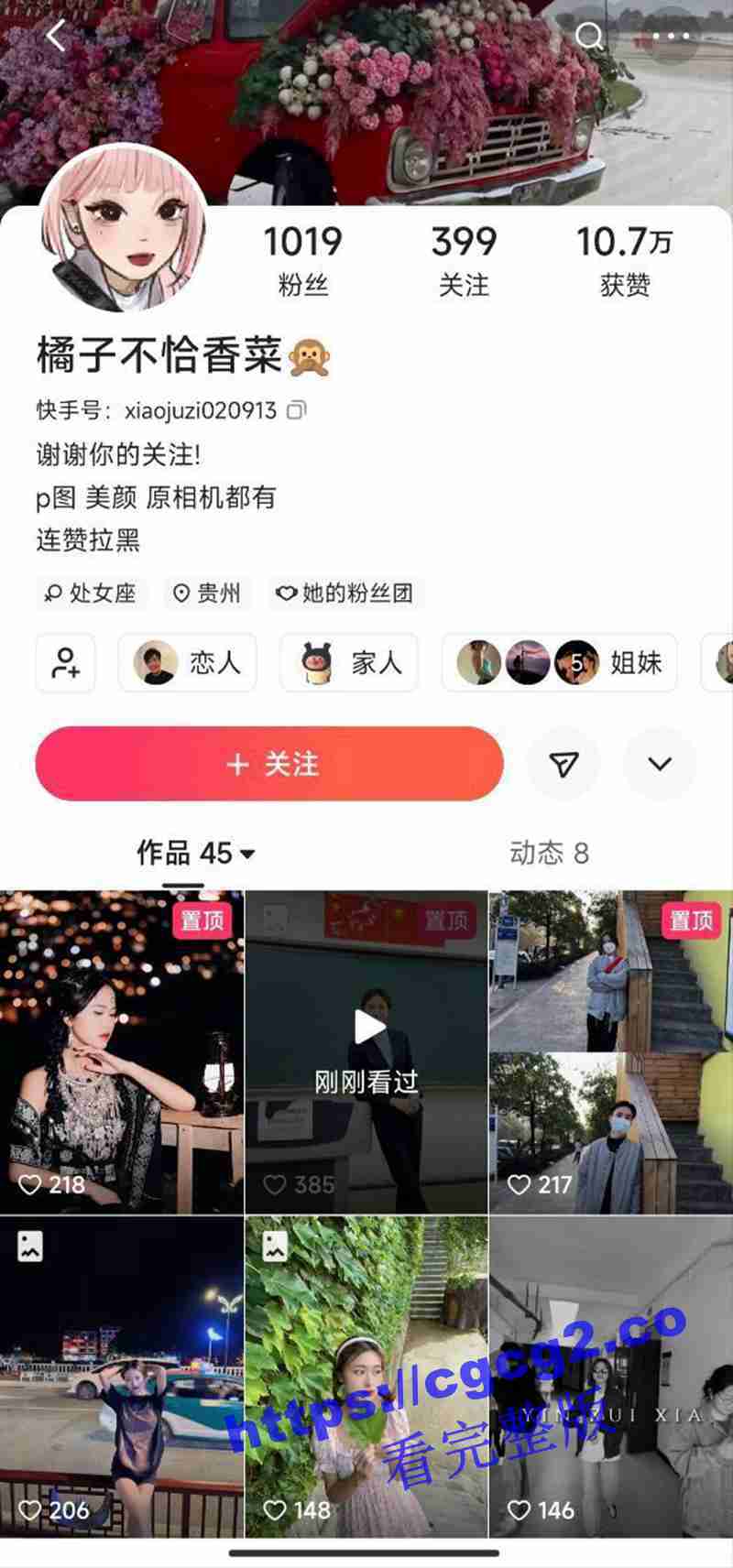The width and height of the screenshot is (733, 1568).
Task: Tap the add-relation person icon
Action: 66,662
